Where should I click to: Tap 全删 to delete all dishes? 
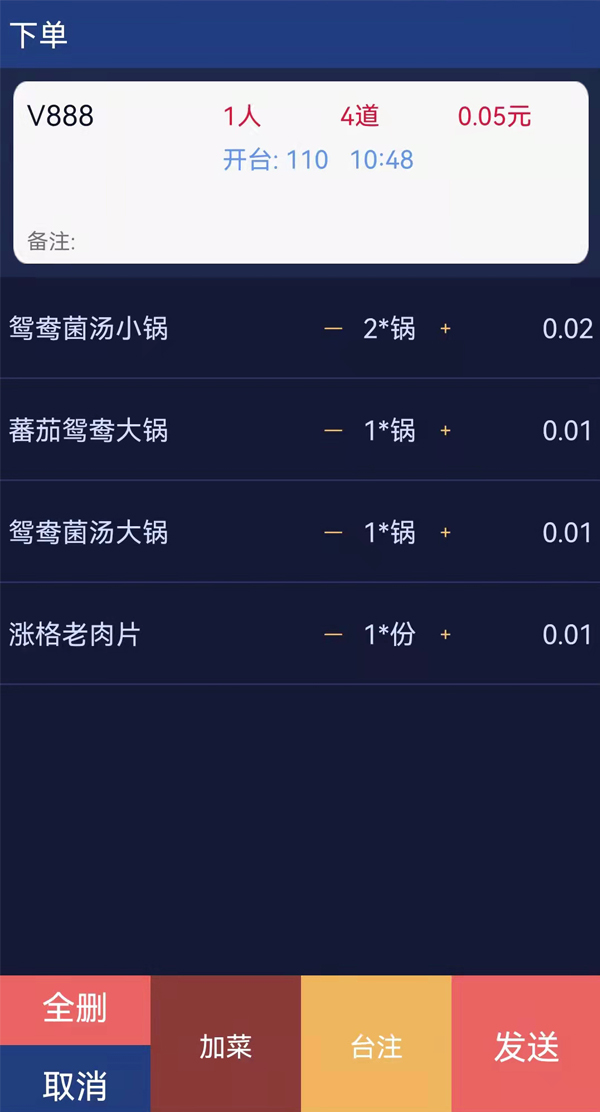(75, 1010)
